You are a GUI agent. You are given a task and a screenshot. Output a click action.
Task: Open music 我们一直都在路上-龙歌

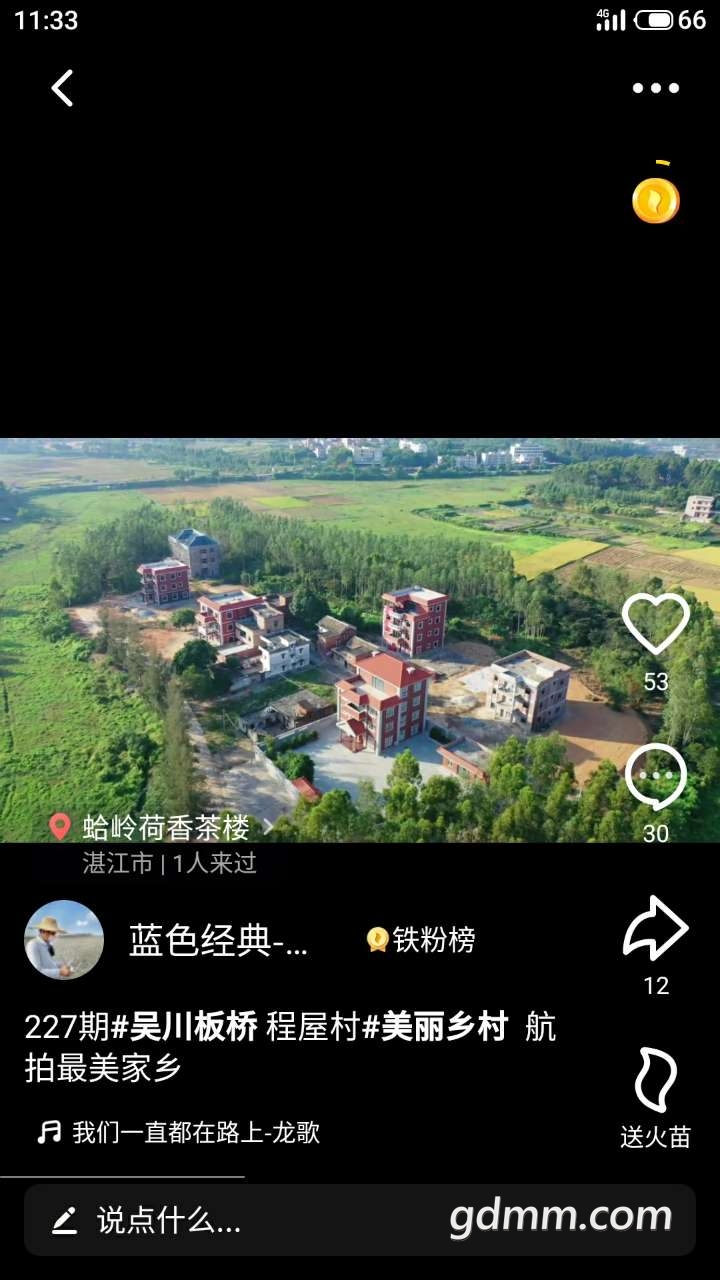point(195,1133)
